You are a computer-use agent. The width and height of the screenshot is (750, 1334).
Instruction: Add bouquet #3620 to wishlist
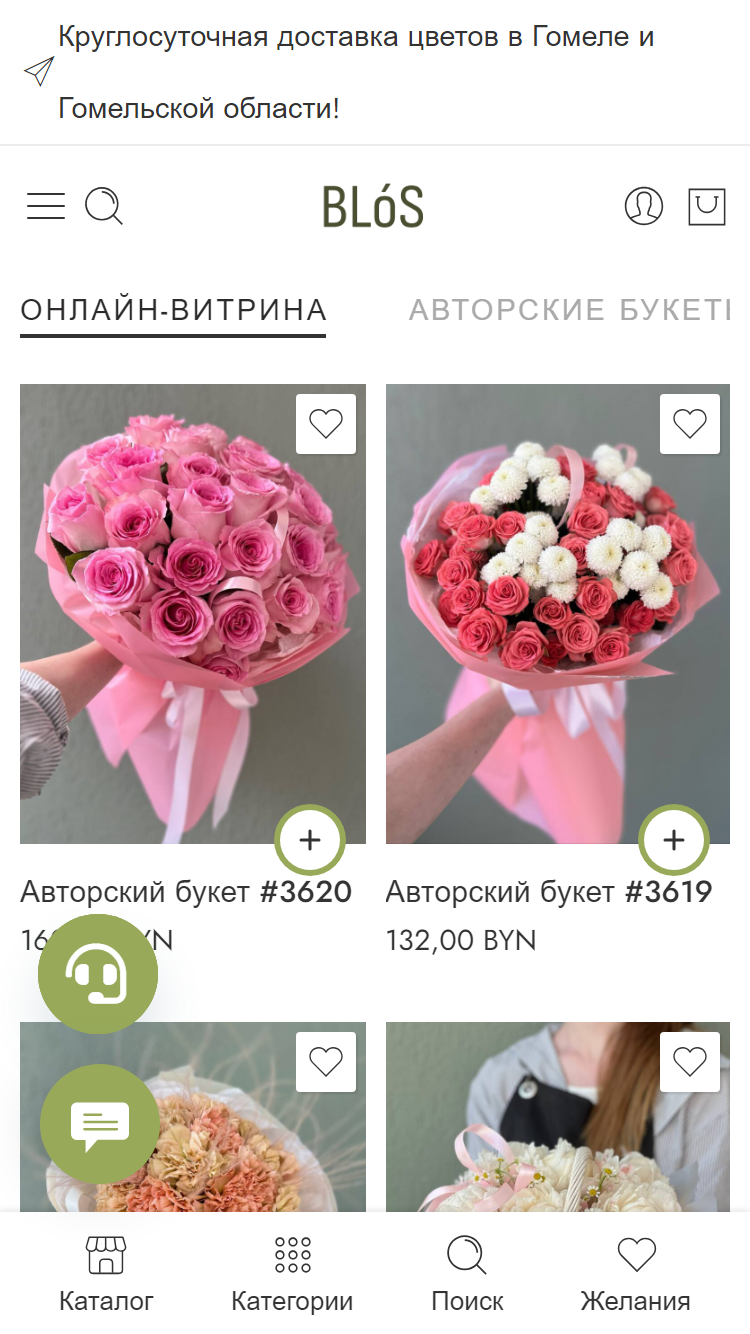326,424
